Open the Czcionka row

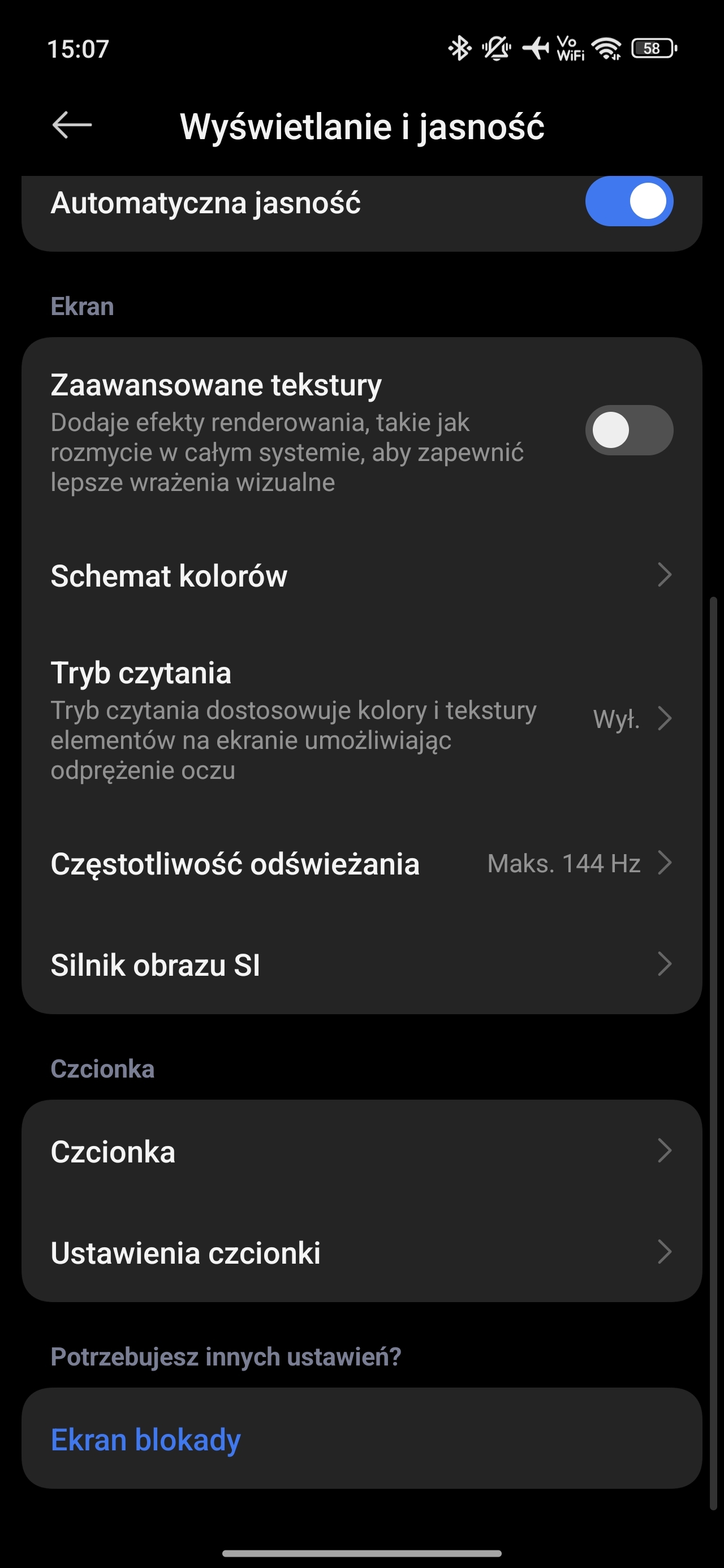361,1151
